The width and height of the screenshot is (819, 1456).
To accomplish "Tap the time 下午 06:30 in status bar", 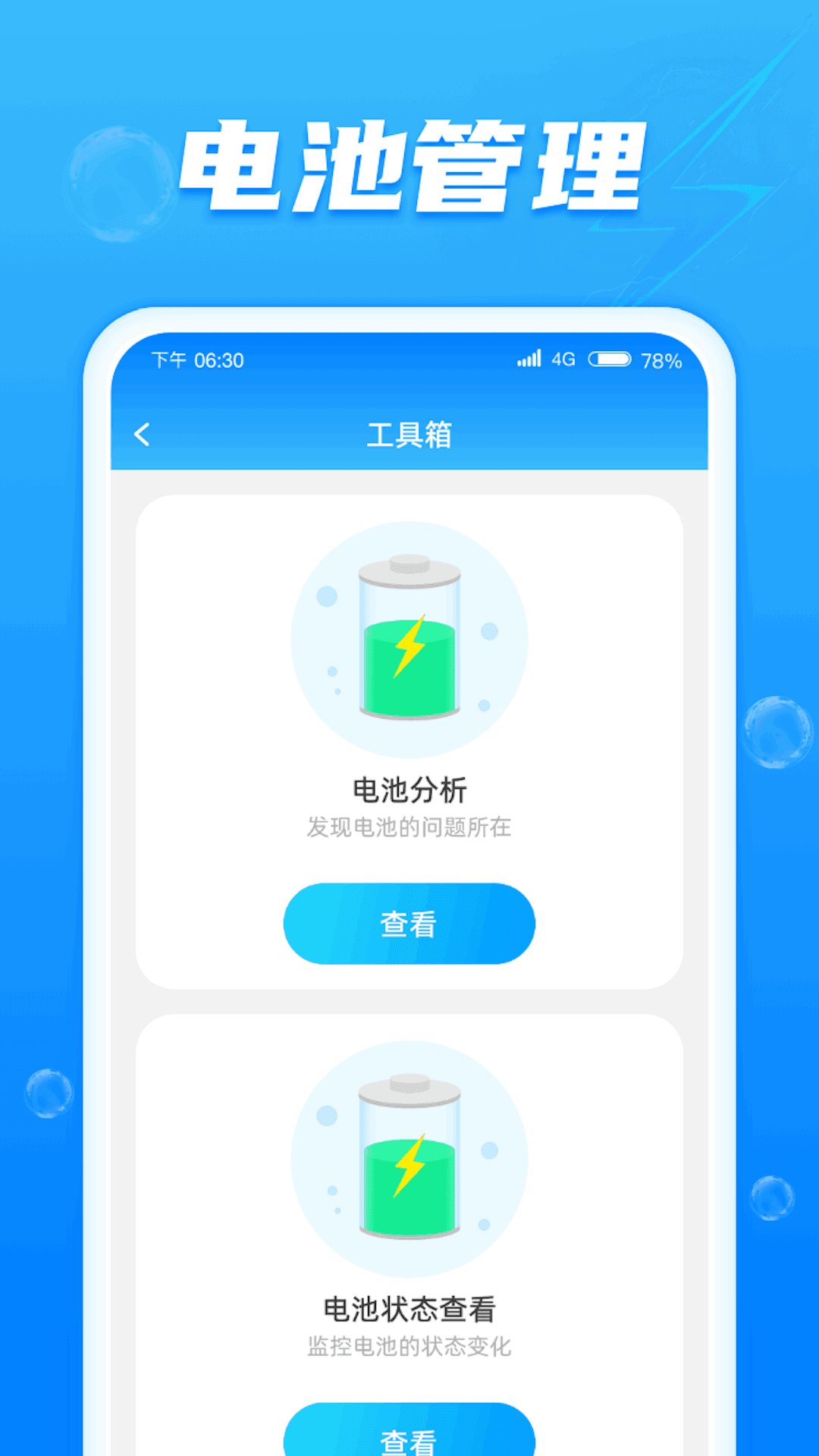I will [196, 359].
